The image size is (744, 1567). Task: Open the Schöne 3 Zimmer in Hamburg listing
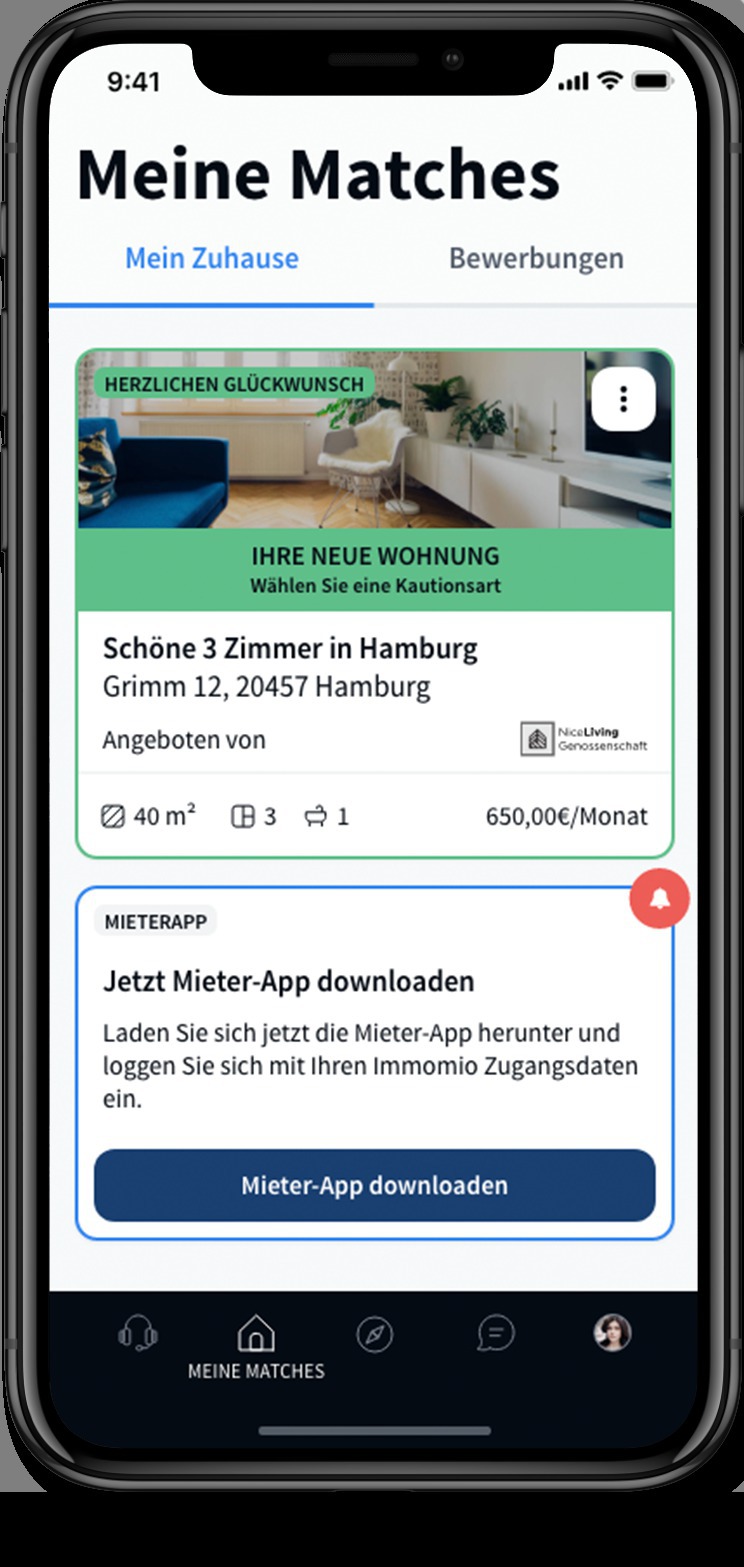coord(290,649)
